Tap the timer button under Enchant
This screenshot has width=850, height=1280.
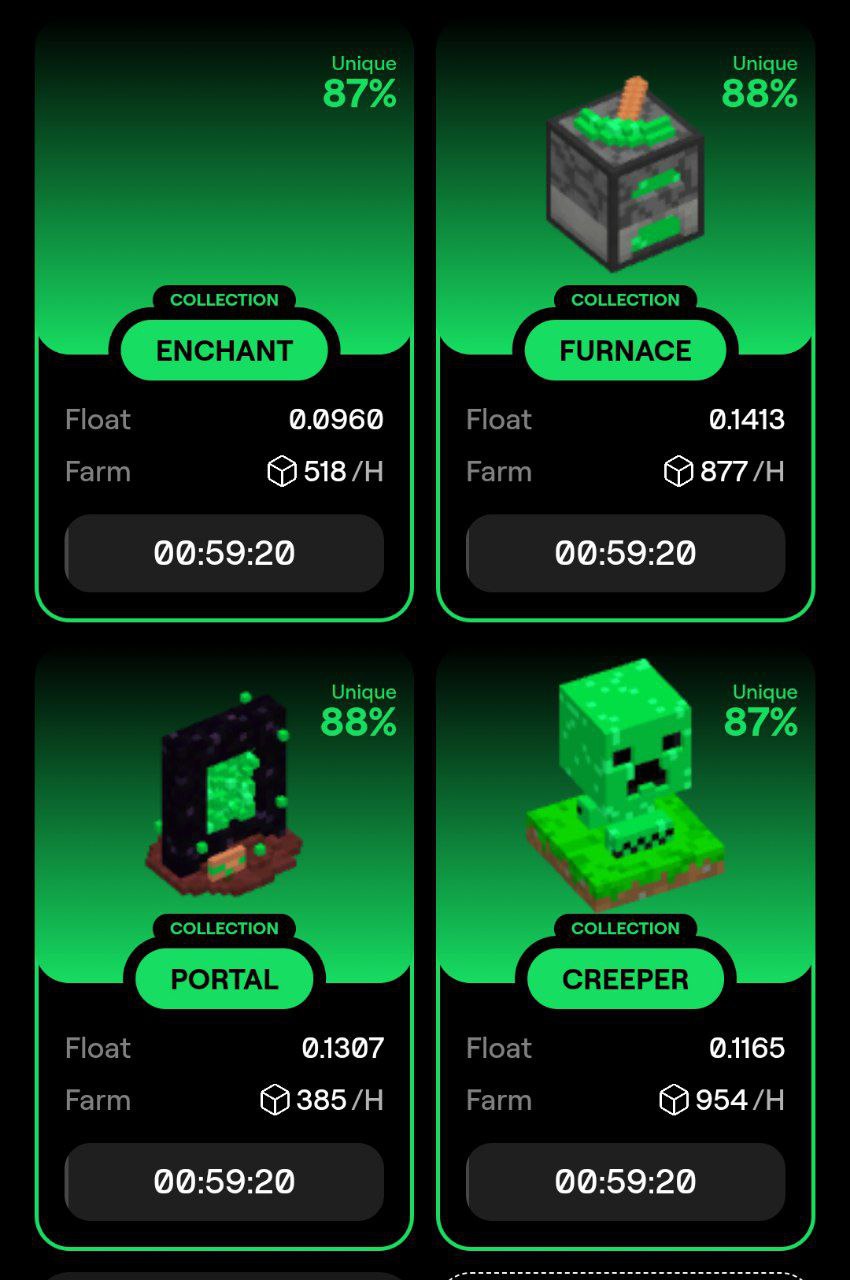pos(224,553)
